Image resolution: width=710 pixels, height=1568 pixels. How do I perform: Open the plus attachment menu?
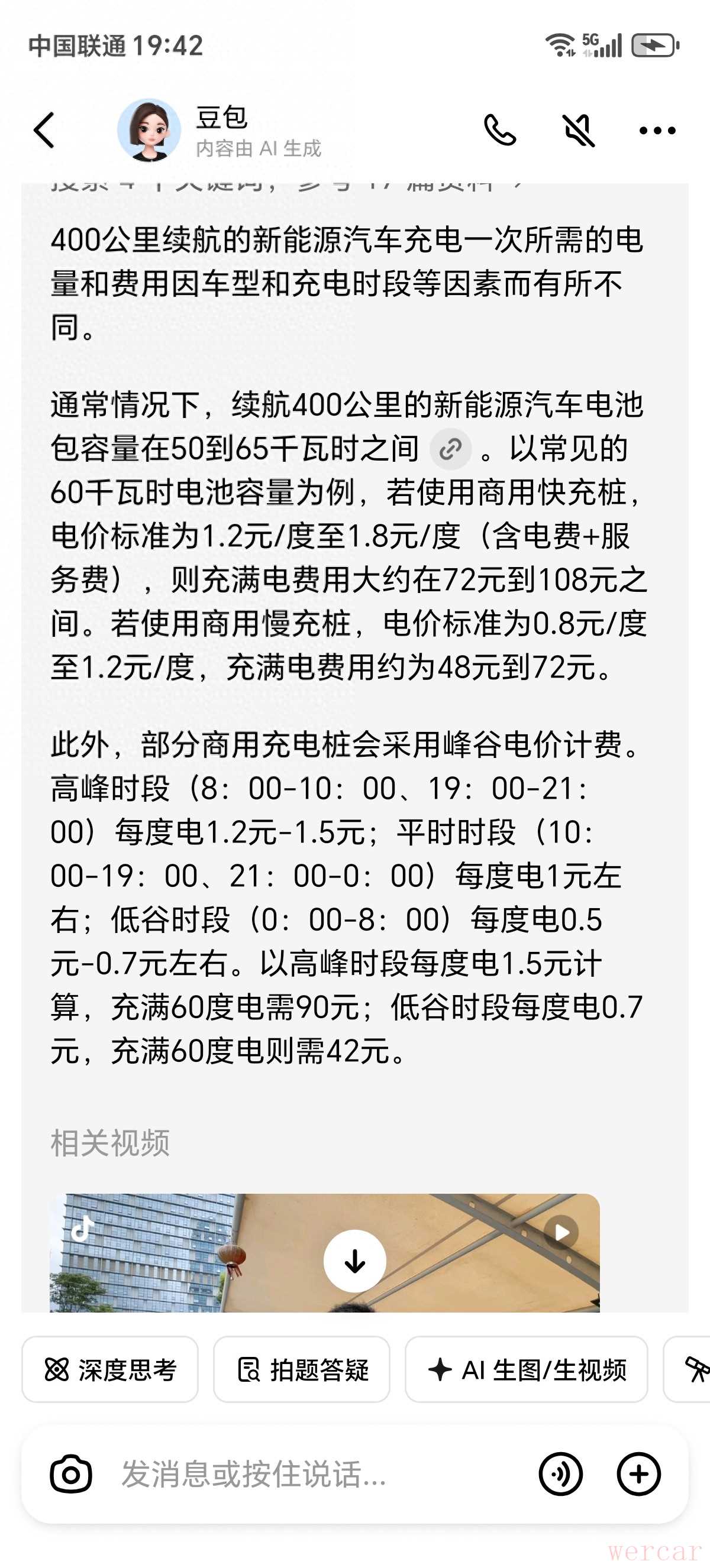point(639,1473)
